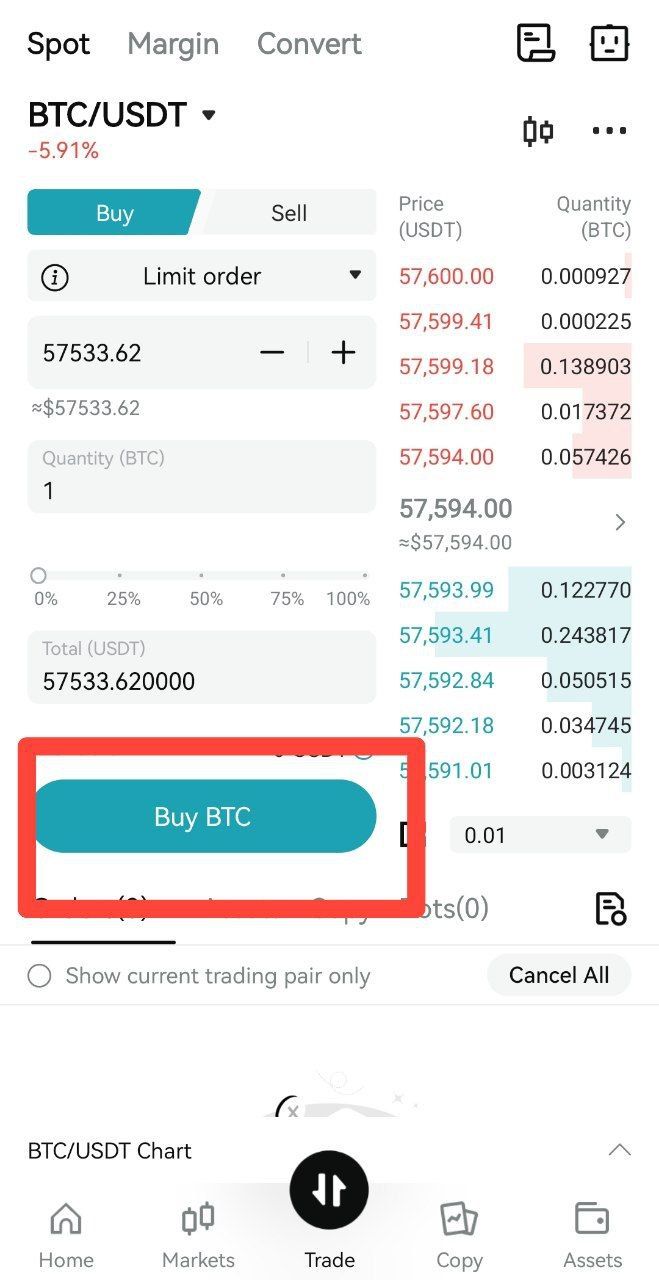Open the trading bot icon
659x1280 pixels.
pyautogui.click(x=609, y=43)
